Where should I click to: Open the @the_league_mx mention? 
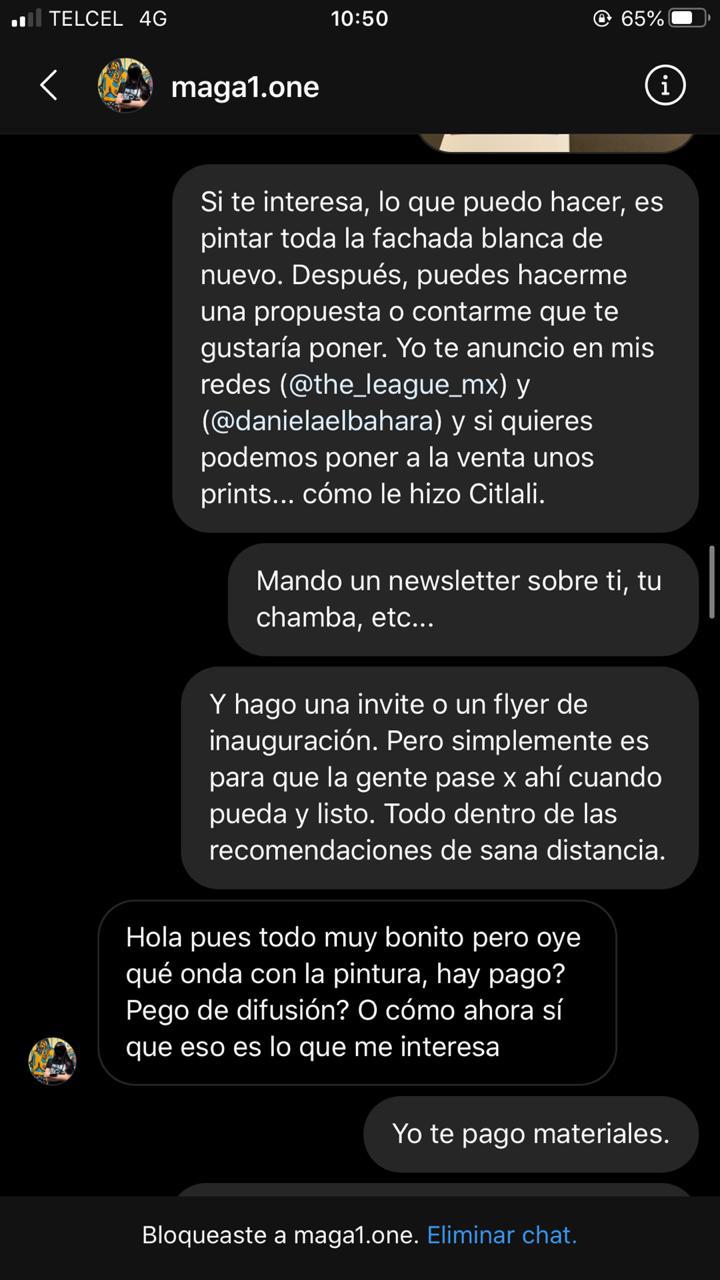pyautogui.click(x=393, y=385)
